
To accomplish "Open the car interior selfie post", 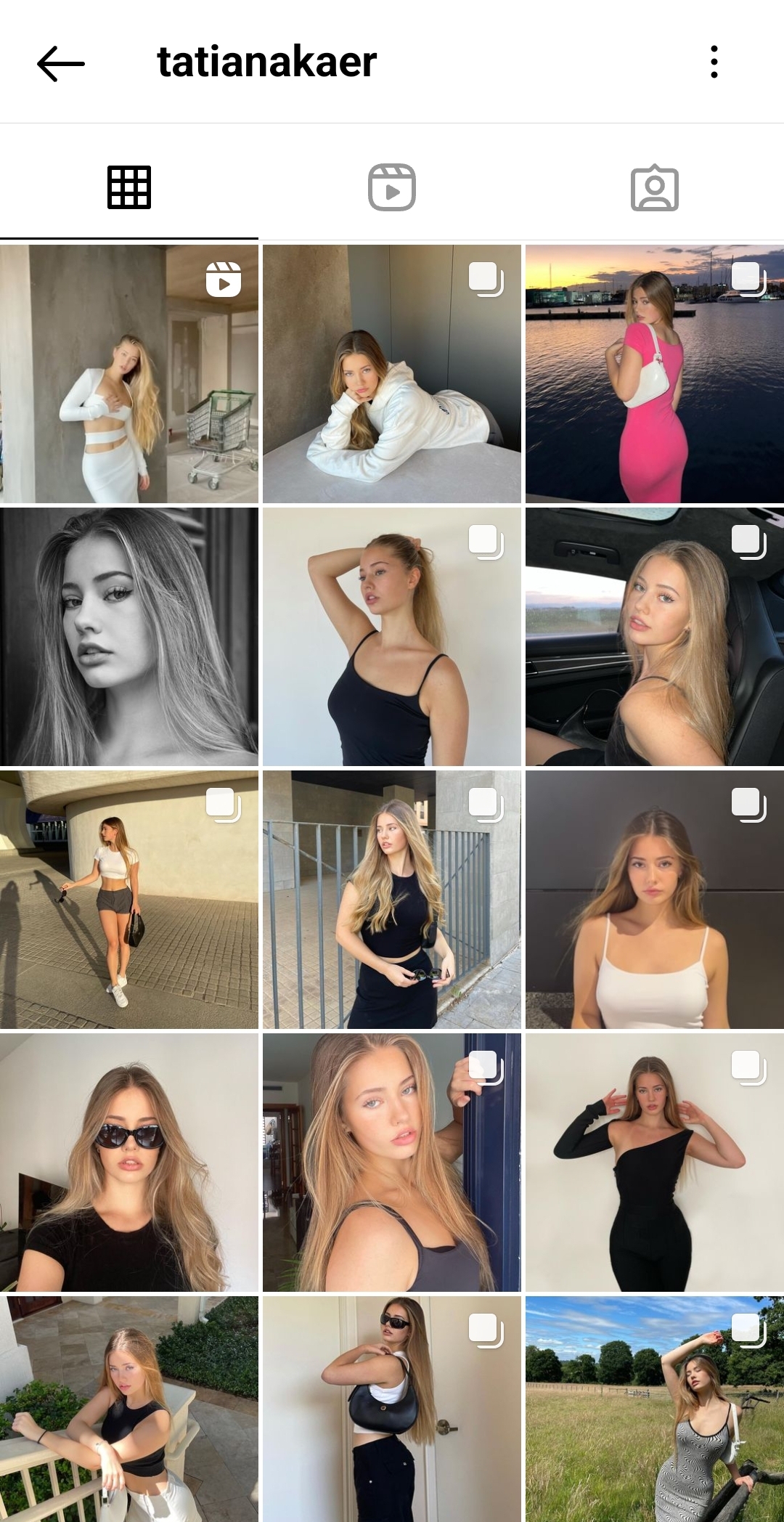I will pyautogui.click(x=655, y=637).
